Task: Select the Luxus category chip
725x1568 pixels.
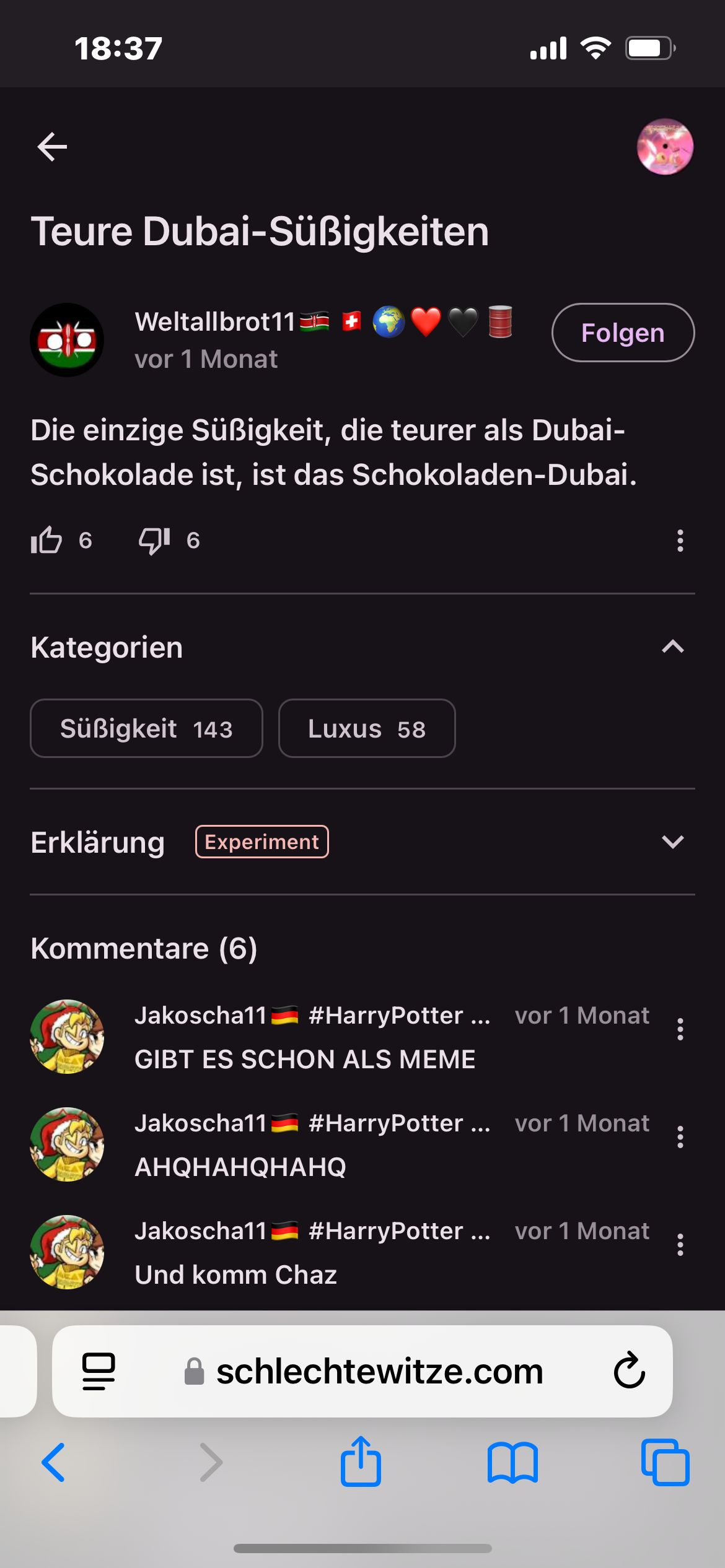Action: pyautogui.click(x=366, y=728)
